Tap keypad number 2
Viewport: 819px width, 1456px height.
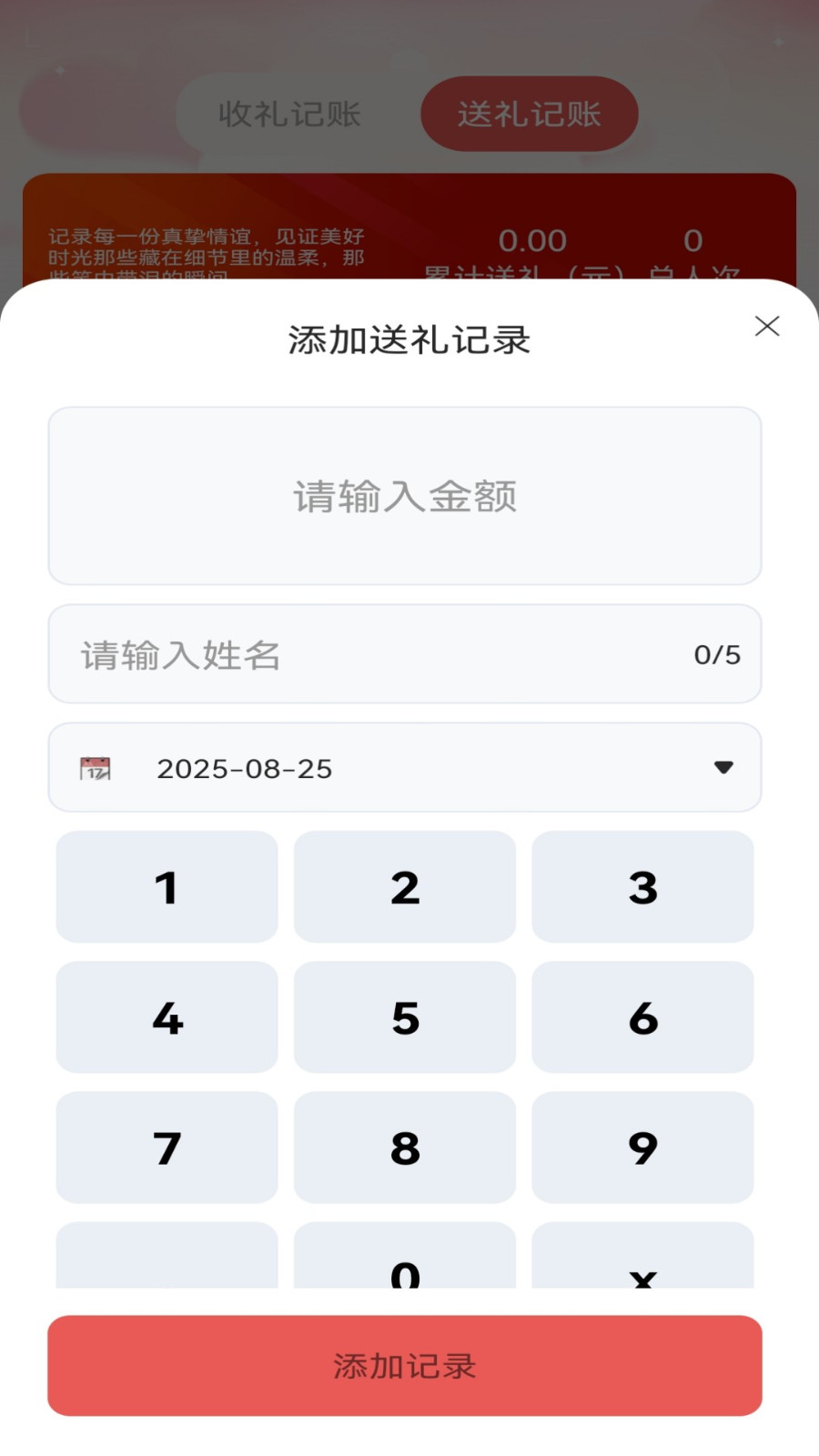pos(405,887)
